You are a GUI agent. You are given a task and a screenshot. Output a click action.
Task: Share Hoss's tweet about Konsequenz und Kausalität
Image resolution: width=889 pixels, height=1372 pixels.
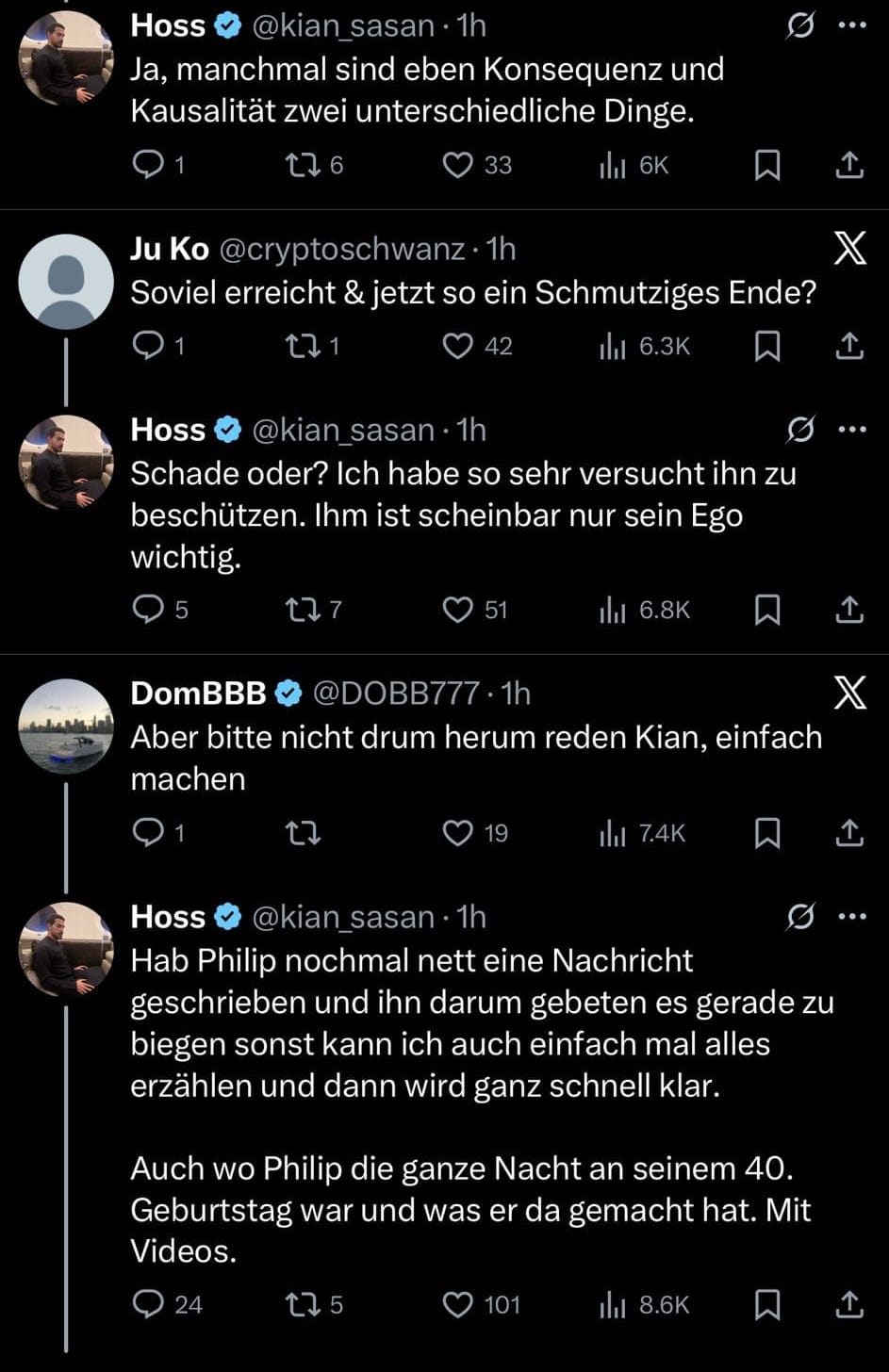pos(849,166)
